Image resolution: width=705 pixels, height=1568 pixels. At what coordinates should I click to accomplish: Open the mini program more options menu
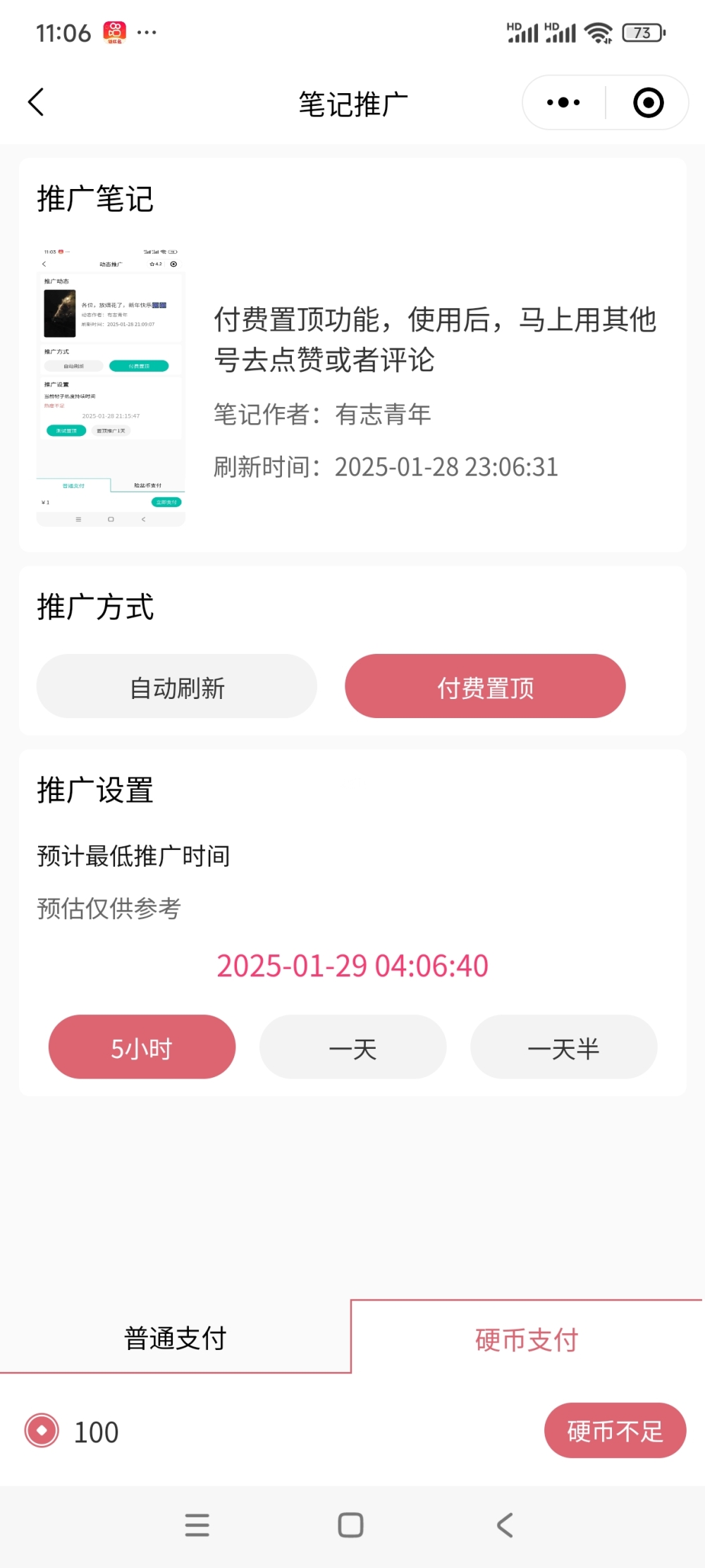(x=563, y=103)
